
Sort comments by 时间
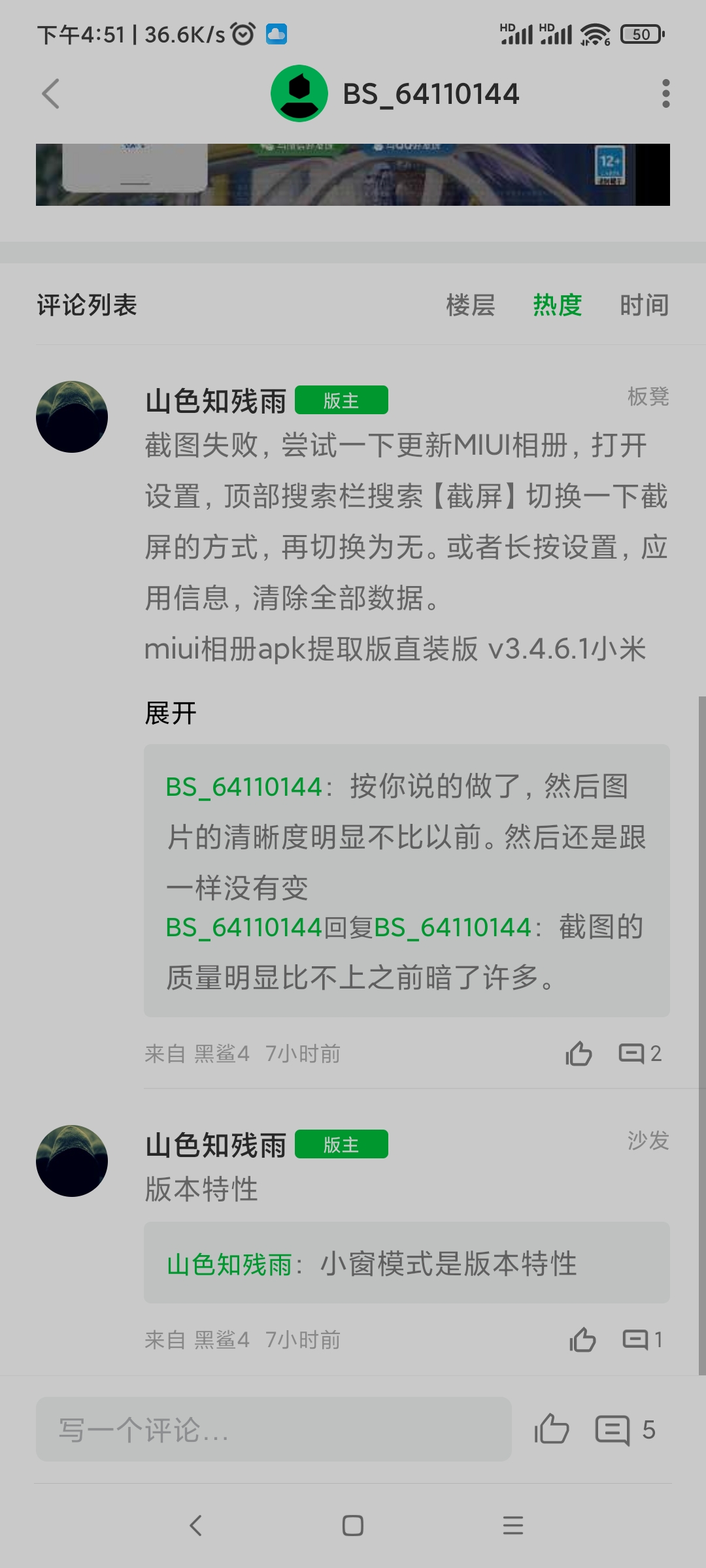click(644, 305)
